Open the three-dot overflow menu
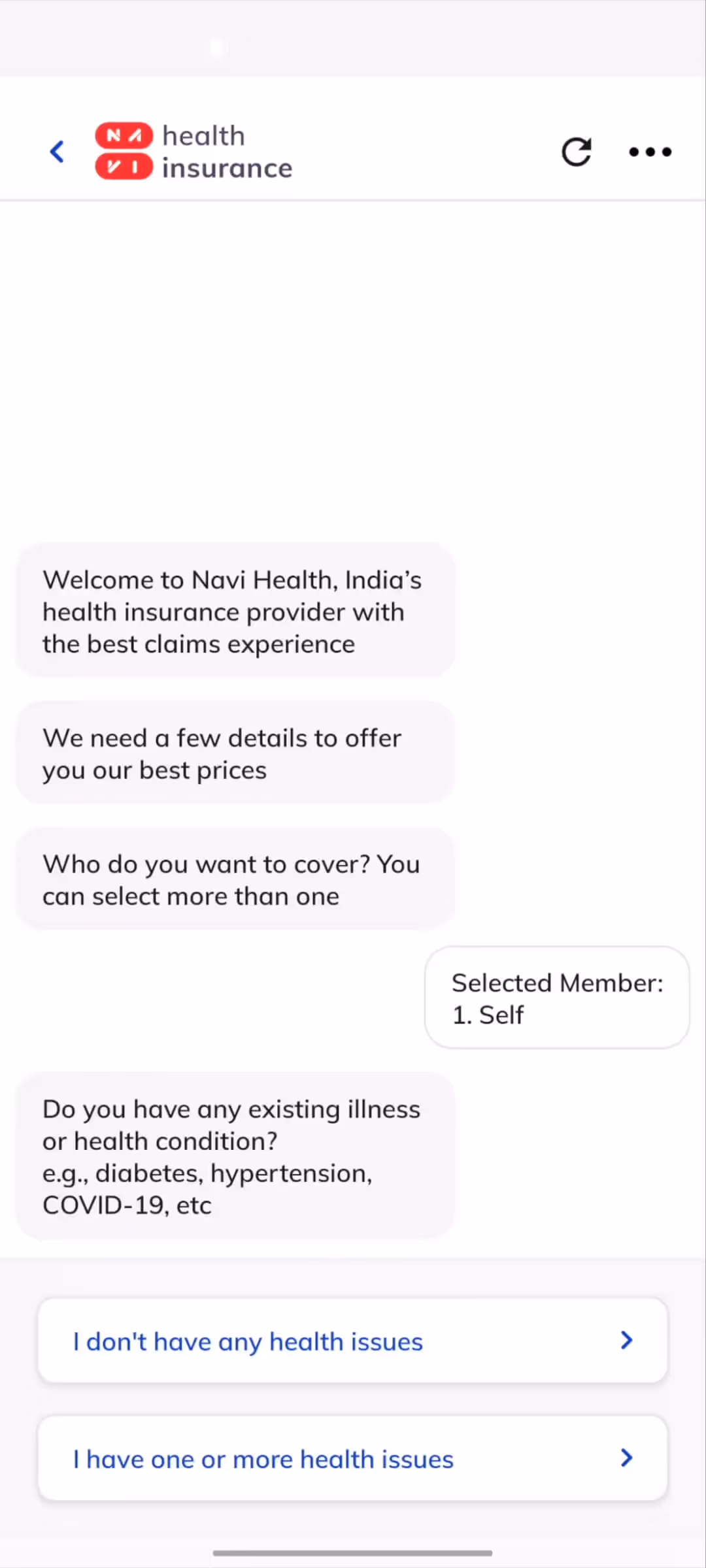The image size is (706, 1568). (650, 152)
